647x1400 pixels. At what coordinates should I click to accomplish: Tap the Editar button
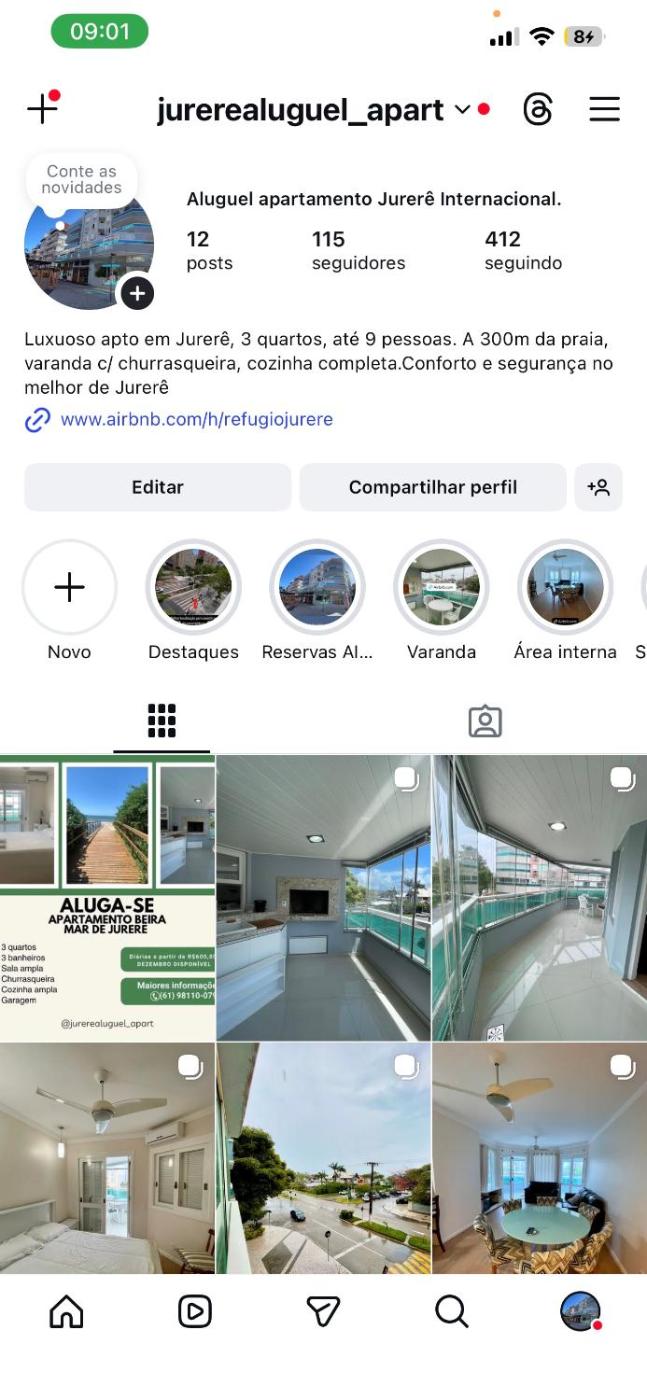point(158,487)
